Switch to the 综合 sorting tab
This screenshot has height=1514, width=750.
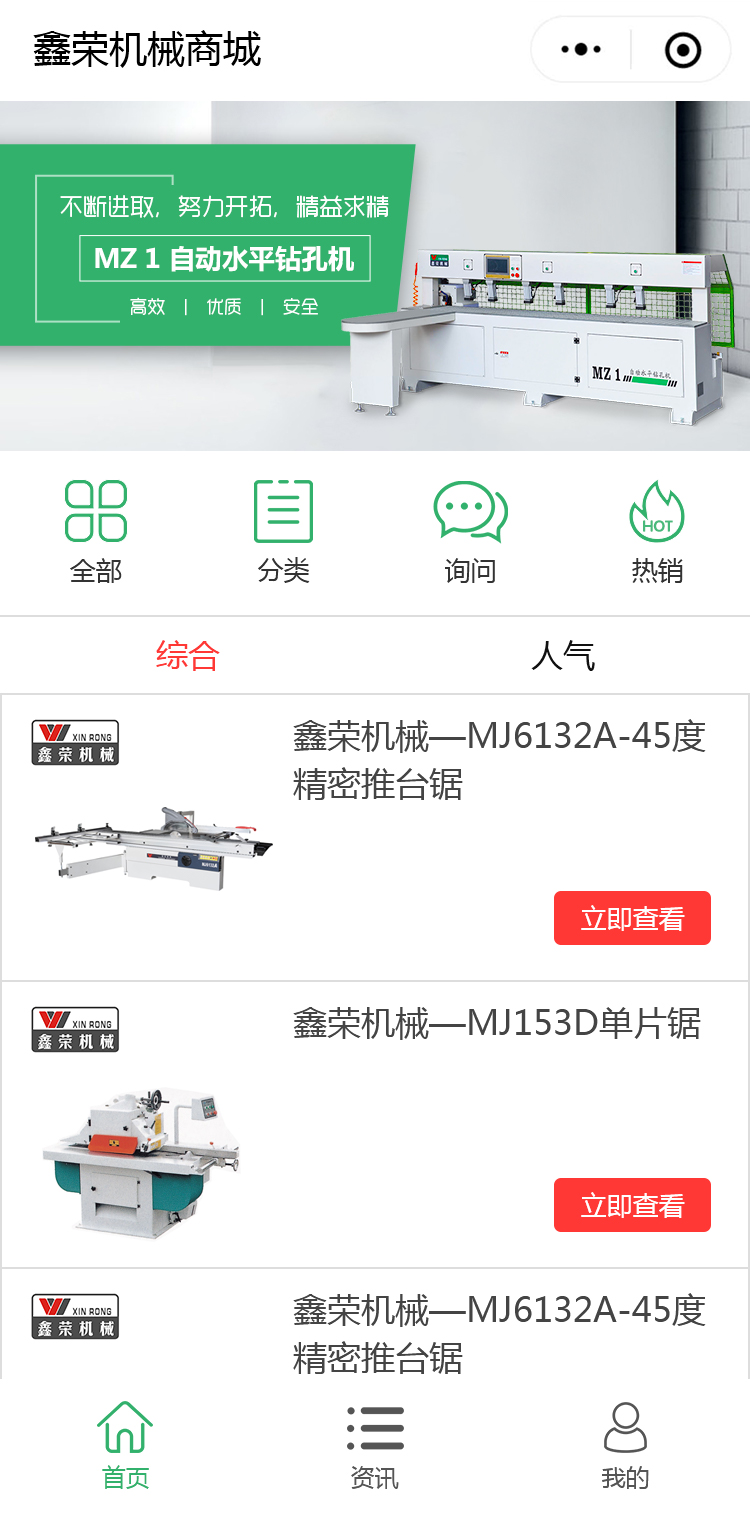tap(188, 656)
